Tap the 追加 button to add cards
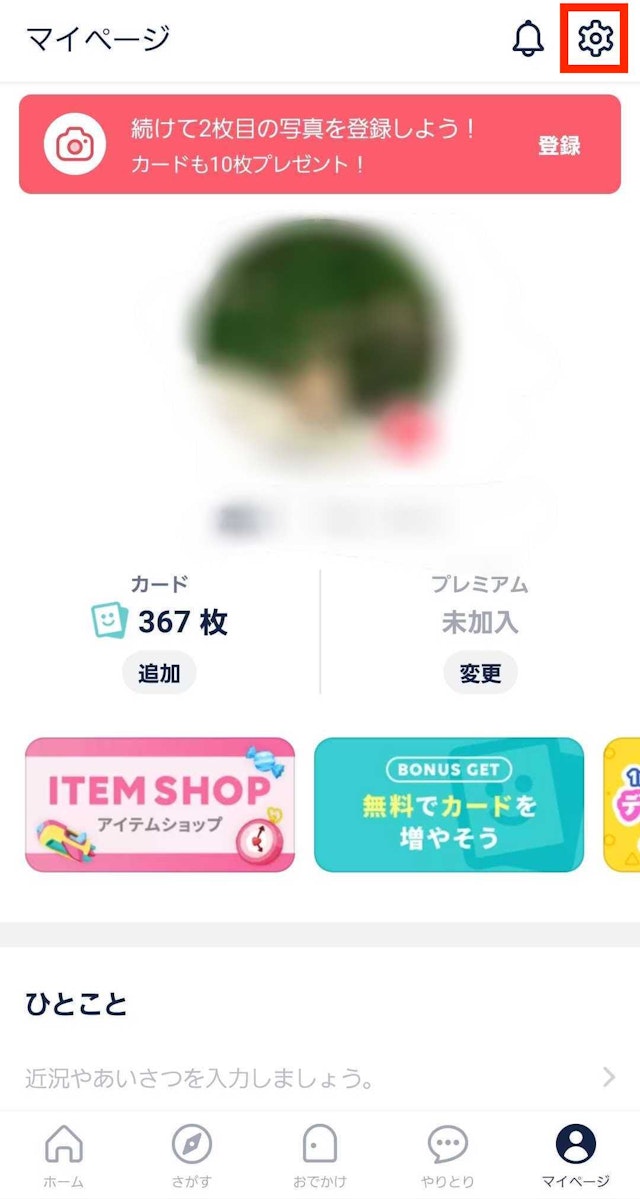The height and width of the screenshot is (1199, 640). pyautogui.click(x=159, y=673)
